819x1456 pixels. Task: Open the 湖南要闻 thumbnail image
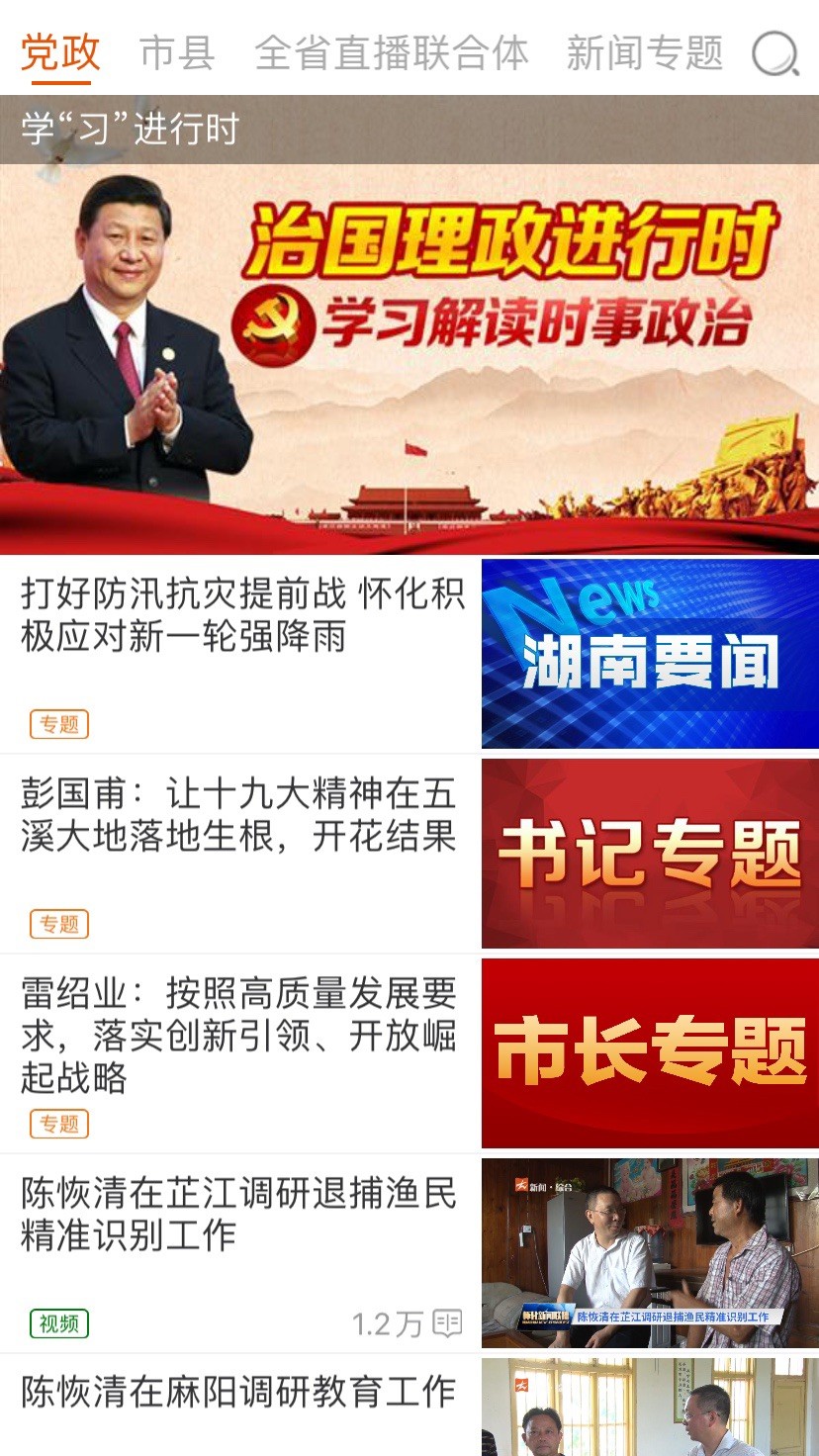(649, 653)
